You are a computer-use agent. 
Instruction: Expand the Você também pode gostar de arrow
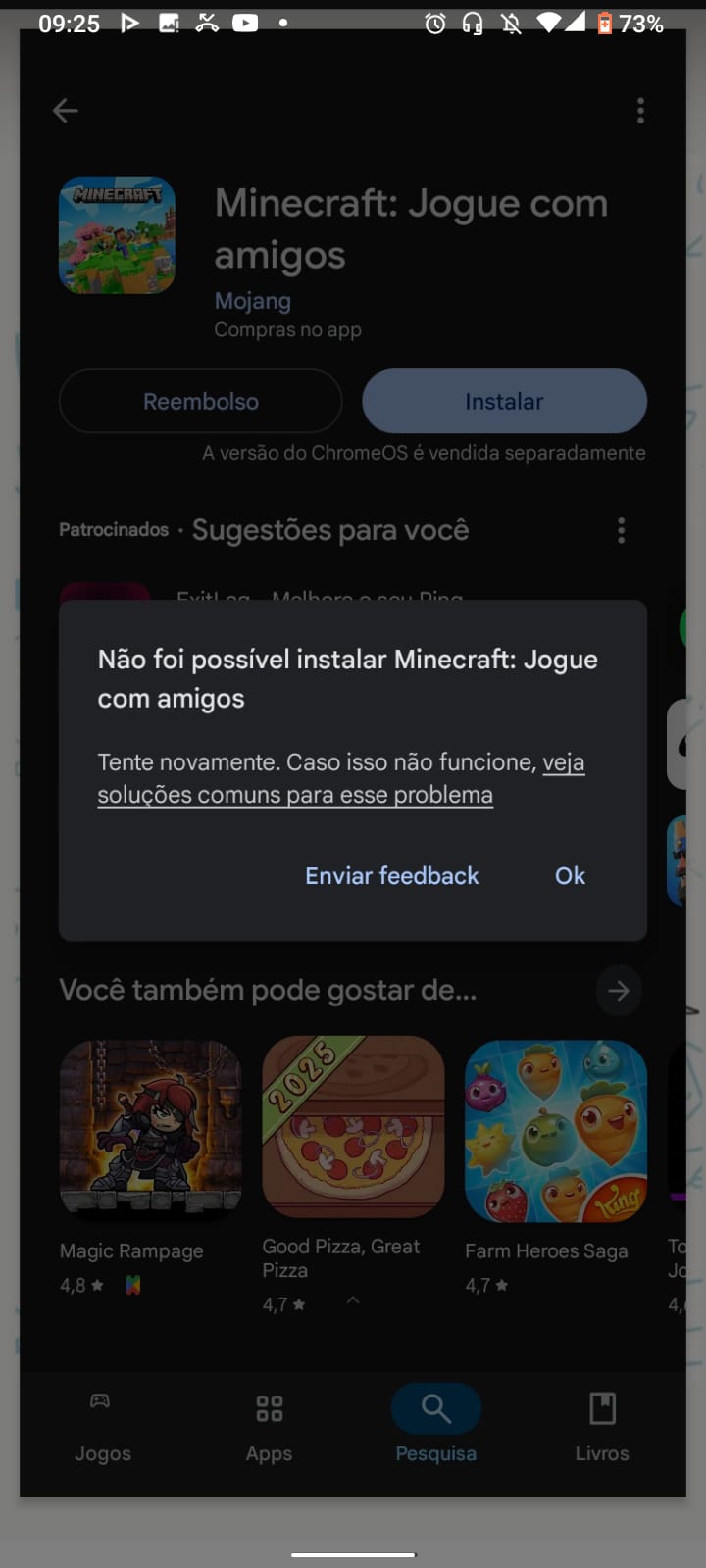619,991
